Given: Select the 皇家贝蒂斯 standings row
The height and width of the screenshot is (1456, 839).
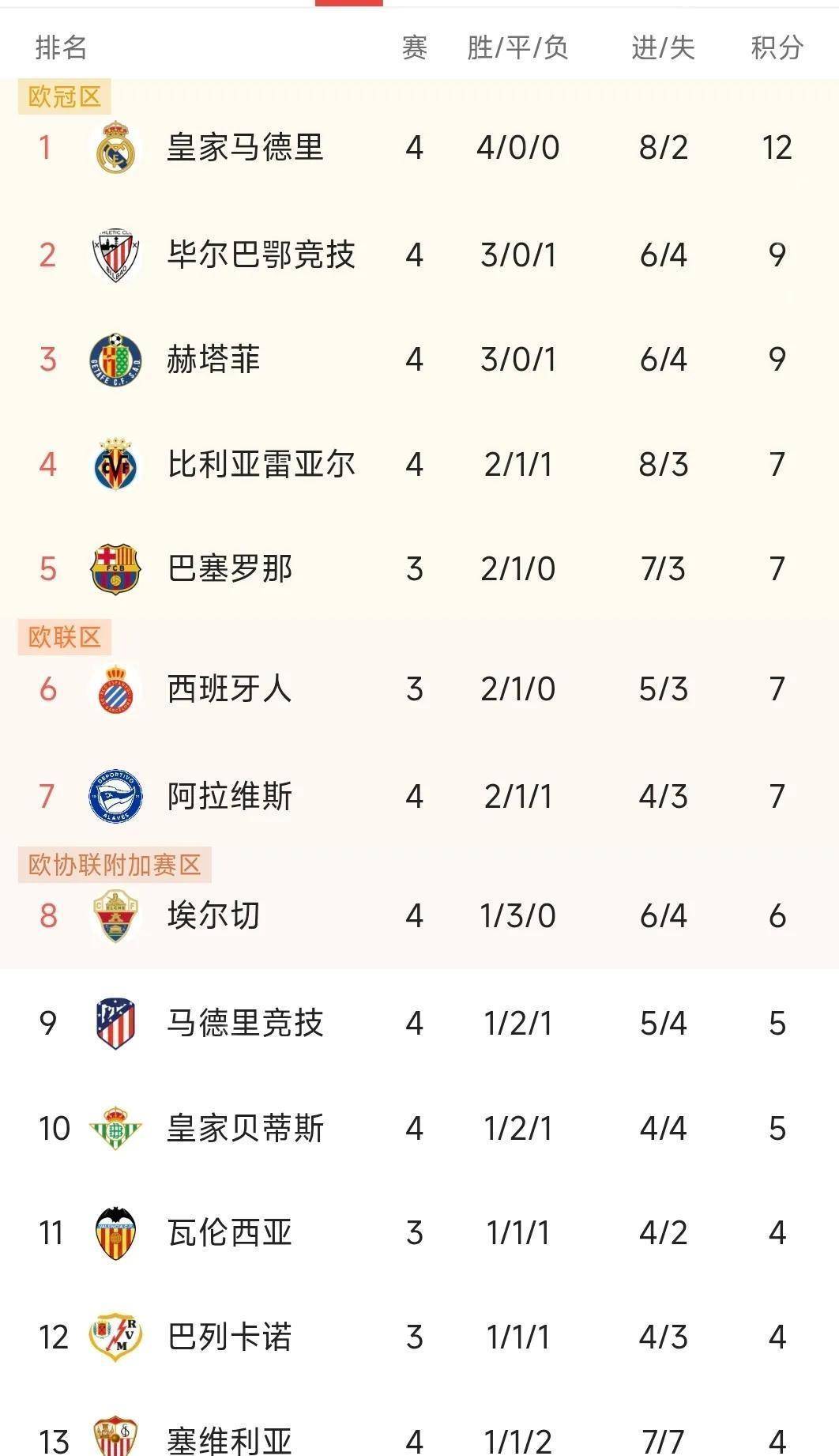Looking at the screenshot, I should coord(419,1128).
